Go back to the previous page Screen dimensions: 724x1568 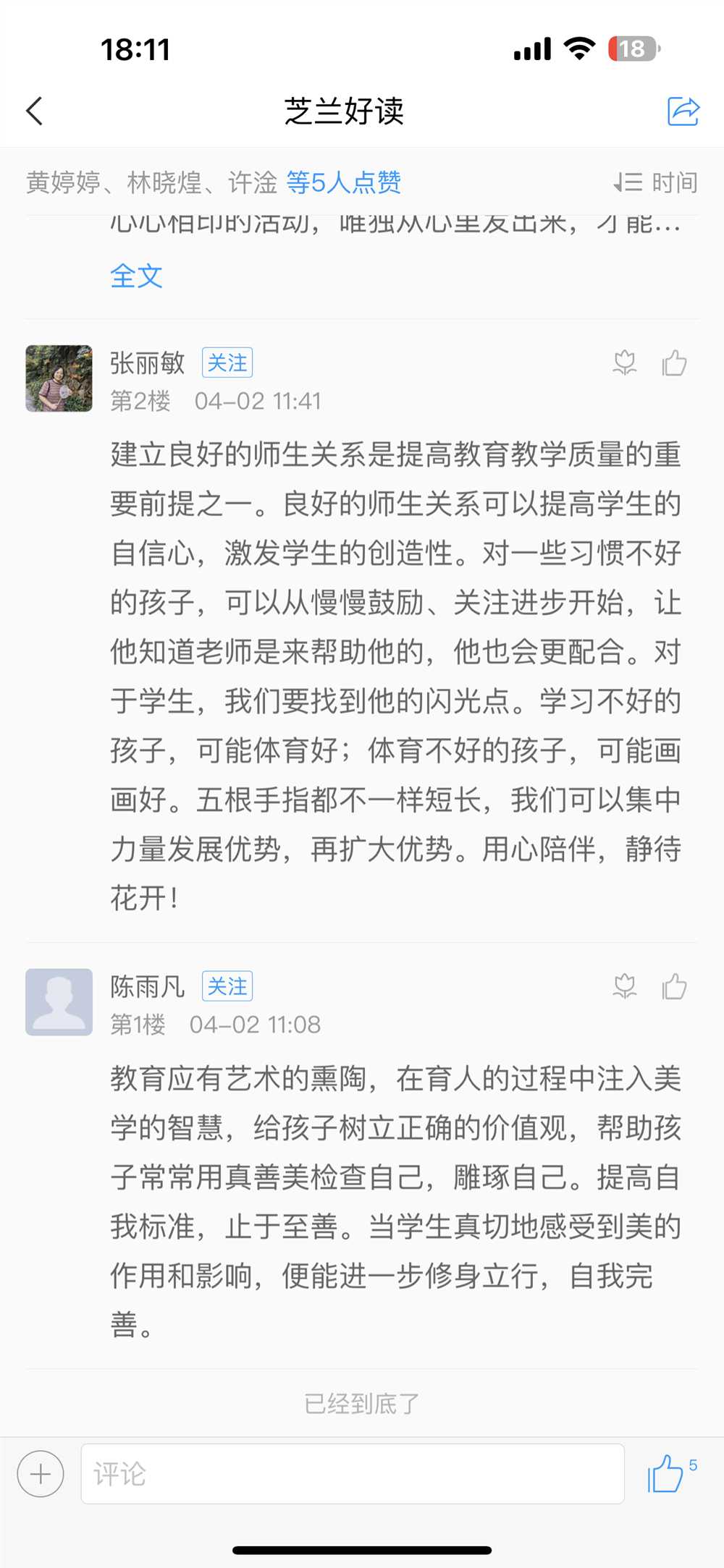(x=34, y=111)
